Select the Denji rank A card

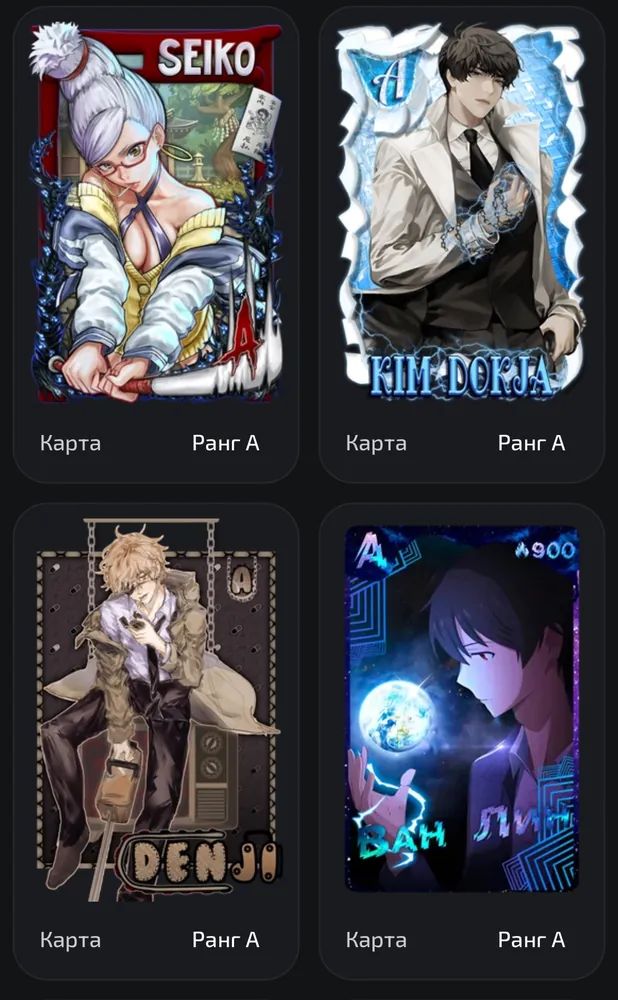point(156,740)
